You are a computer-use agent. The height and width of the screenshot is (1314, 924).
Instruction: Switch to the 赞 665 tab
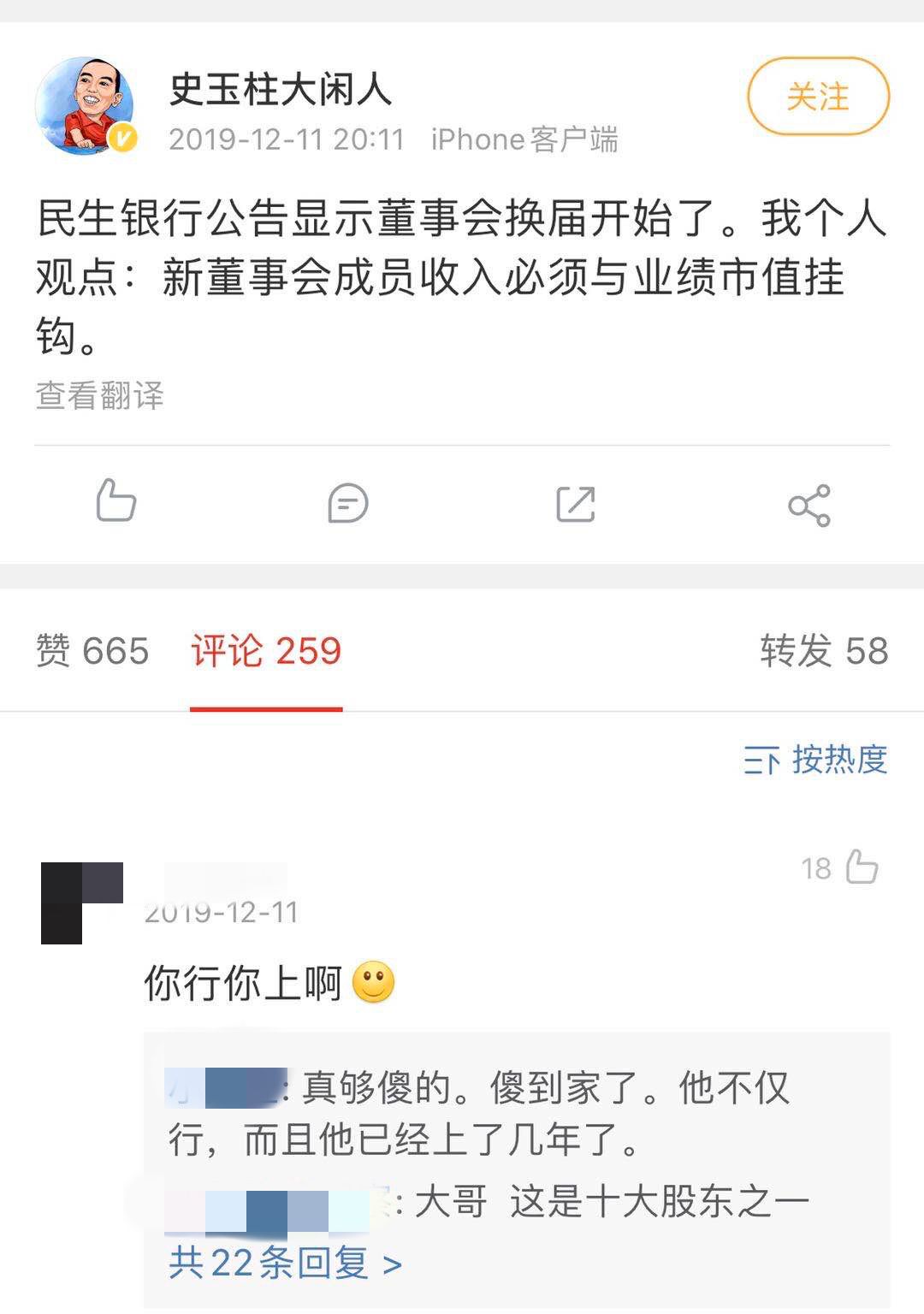[92, 651]
